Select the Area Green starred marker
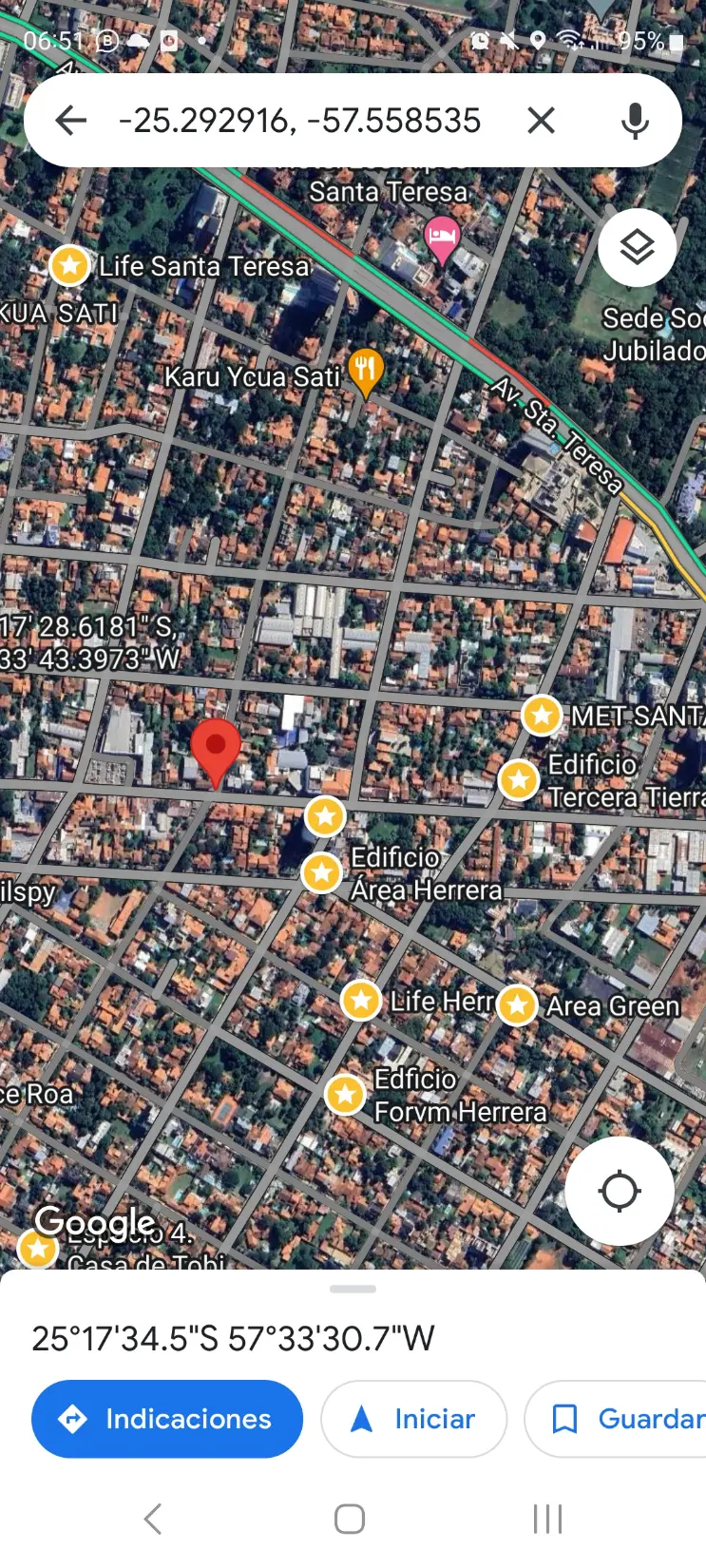 pos(517,1004)
